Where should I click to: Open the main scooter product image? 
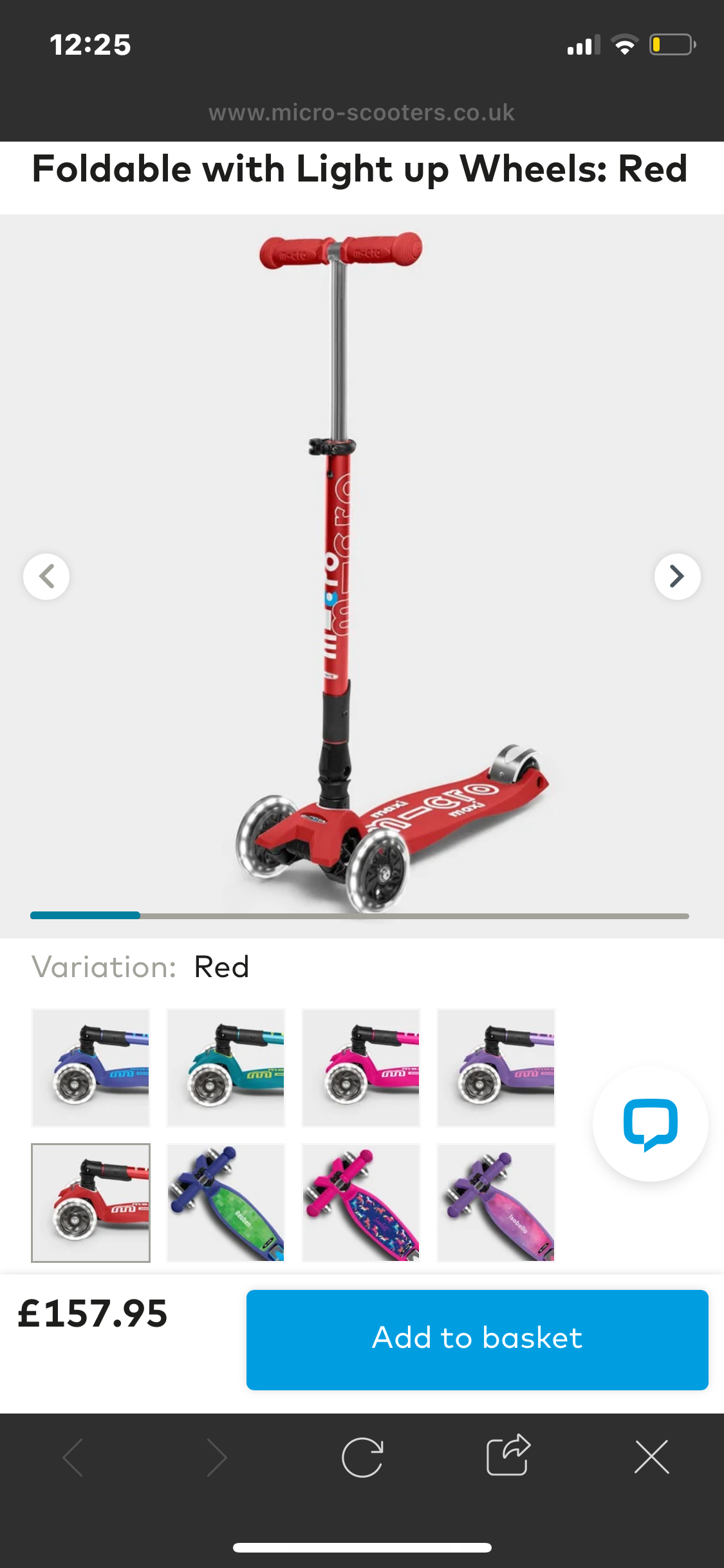360,566
